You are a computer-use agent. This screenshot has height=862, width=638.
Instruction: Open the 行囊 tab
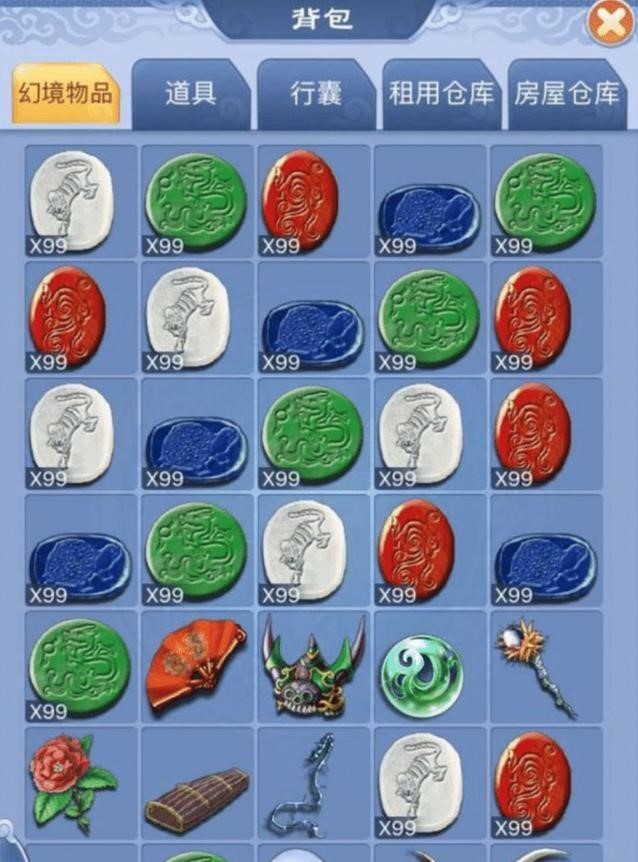pyautogui.click(x=316, y=94)
